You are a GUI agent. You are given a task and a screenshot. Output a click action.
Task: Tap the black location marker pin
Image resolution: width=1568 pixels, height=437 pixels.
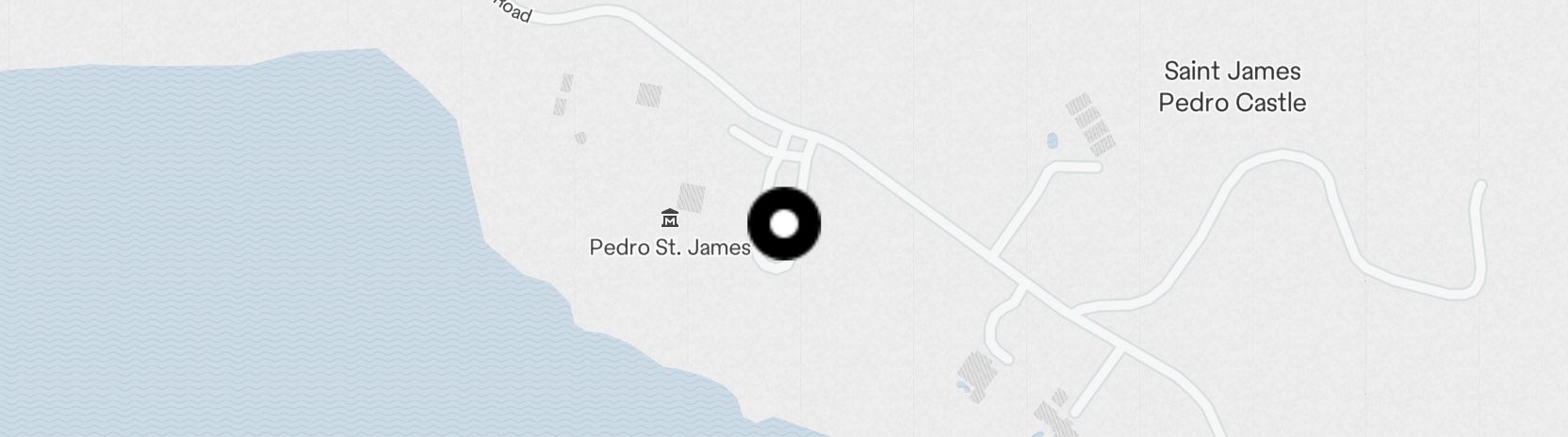(784, 224)
